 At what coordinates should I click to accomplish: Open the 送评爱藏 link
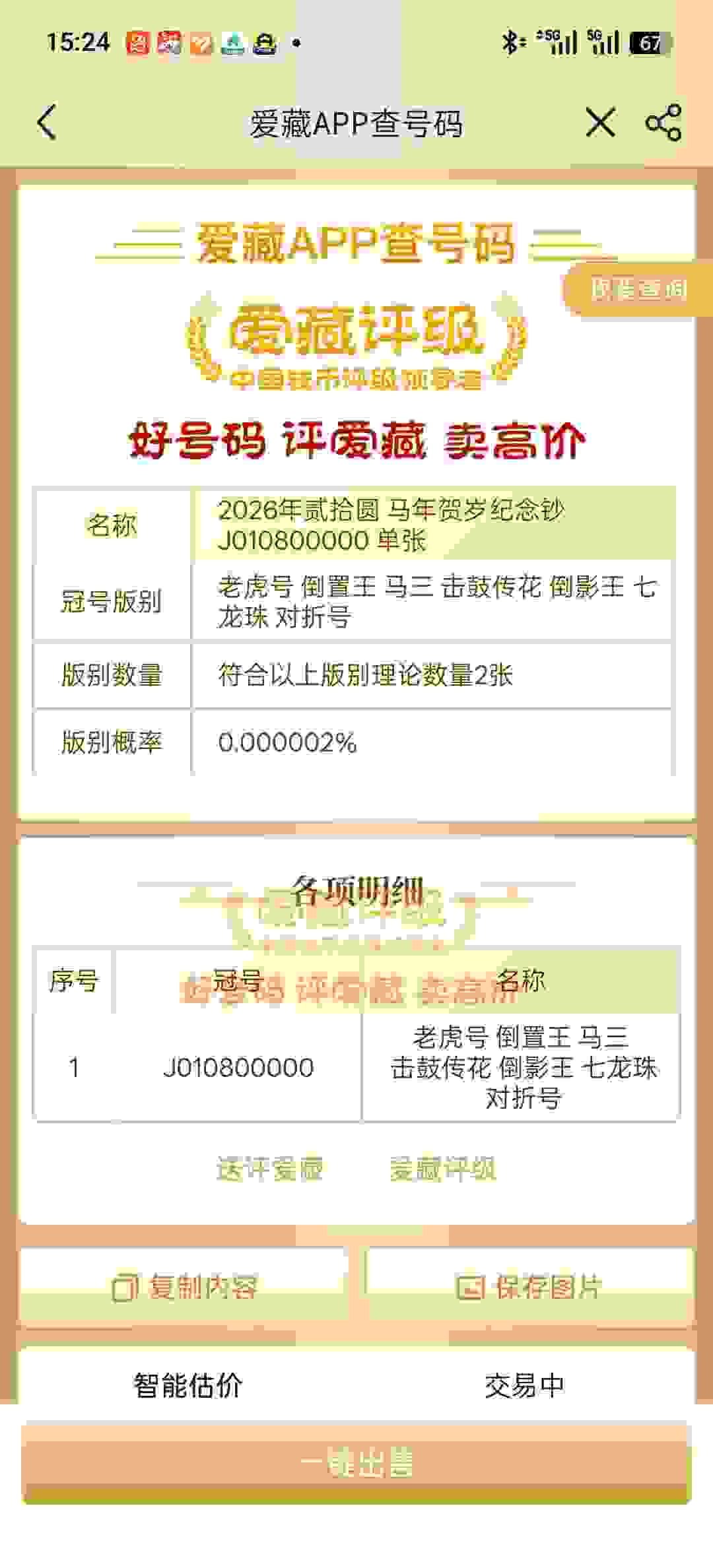(x=270, y=1169)
